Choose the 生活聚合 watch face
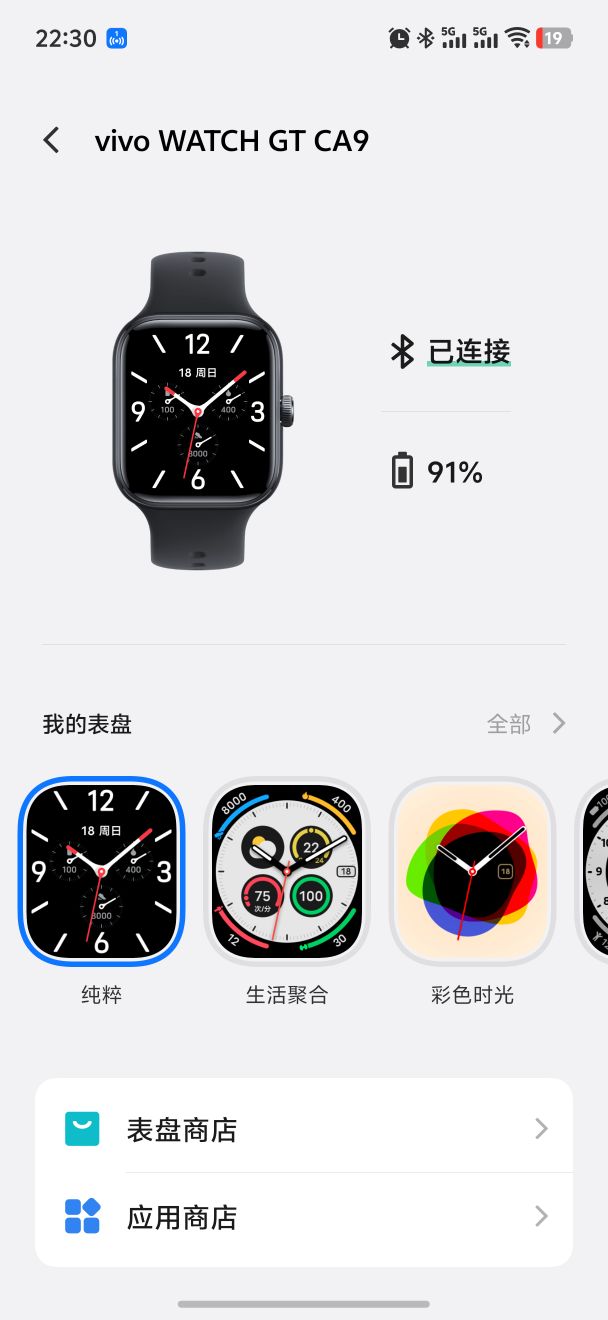The image size is (608, 1320). [x=287, y=871]
